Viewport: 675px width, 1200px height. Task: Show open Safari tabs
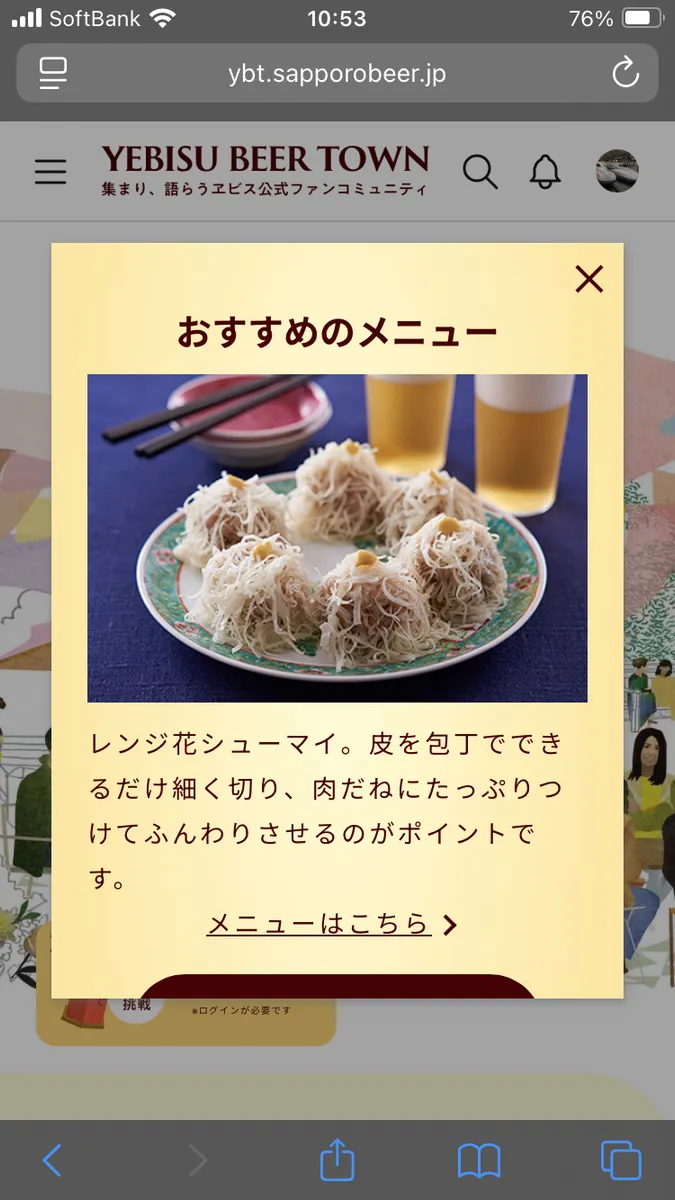[620, 1160]
